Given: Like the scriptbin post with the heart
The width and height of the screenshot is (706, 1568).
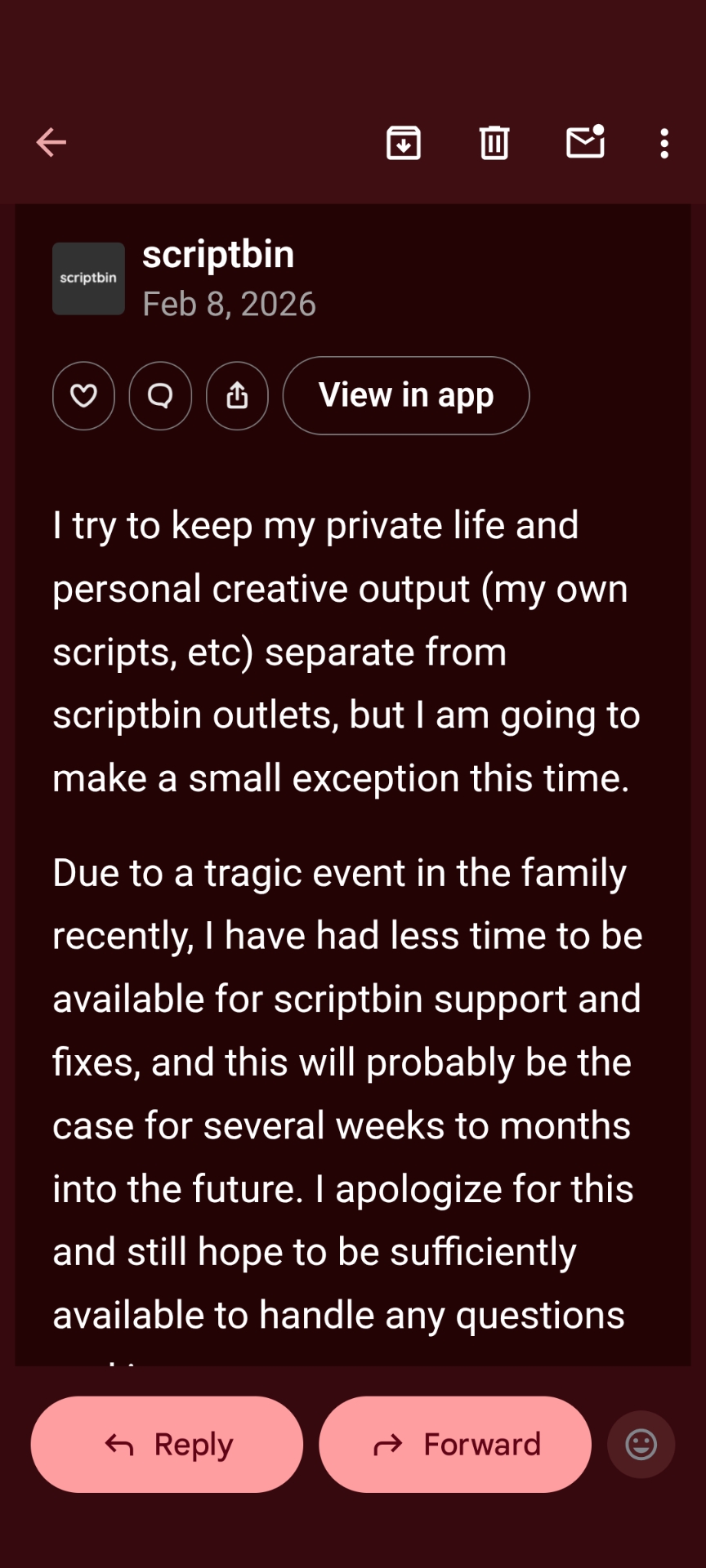Looking at the screenshot, I should [83, 396].
